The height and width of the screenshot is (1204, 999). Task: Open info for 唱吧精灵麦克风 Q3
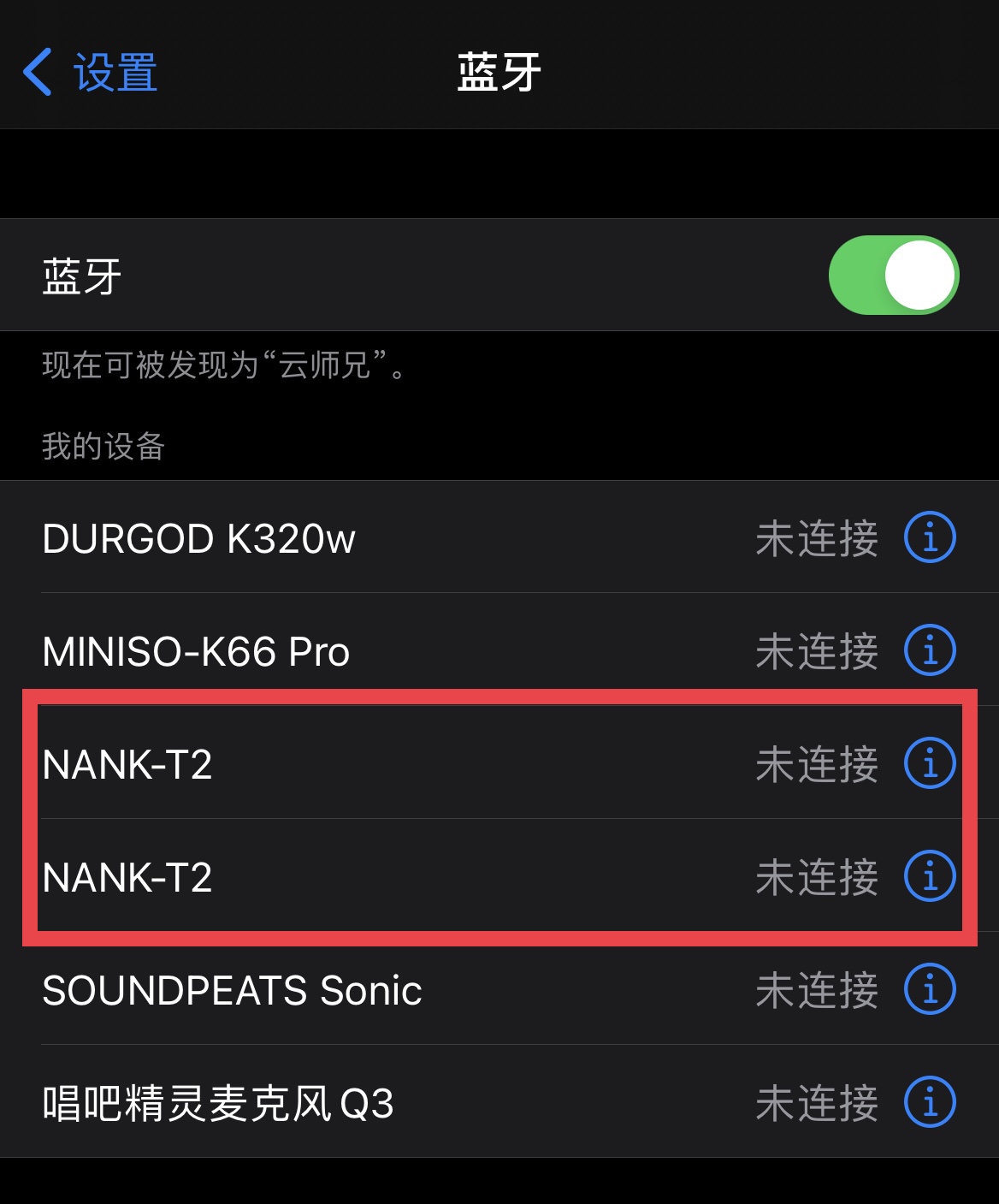tap(930, 1102)
